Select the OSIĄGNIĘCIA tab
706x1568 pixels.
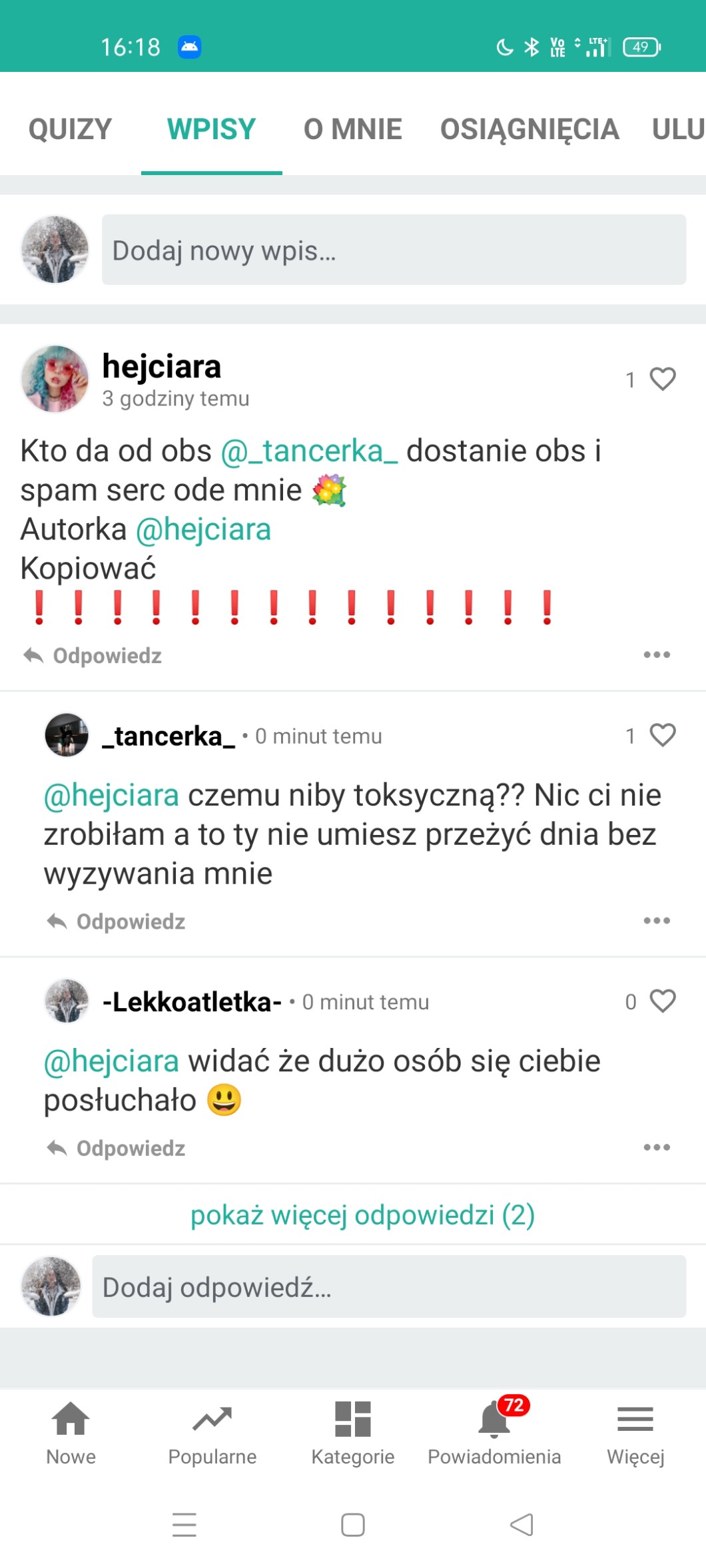pos(529,129)
